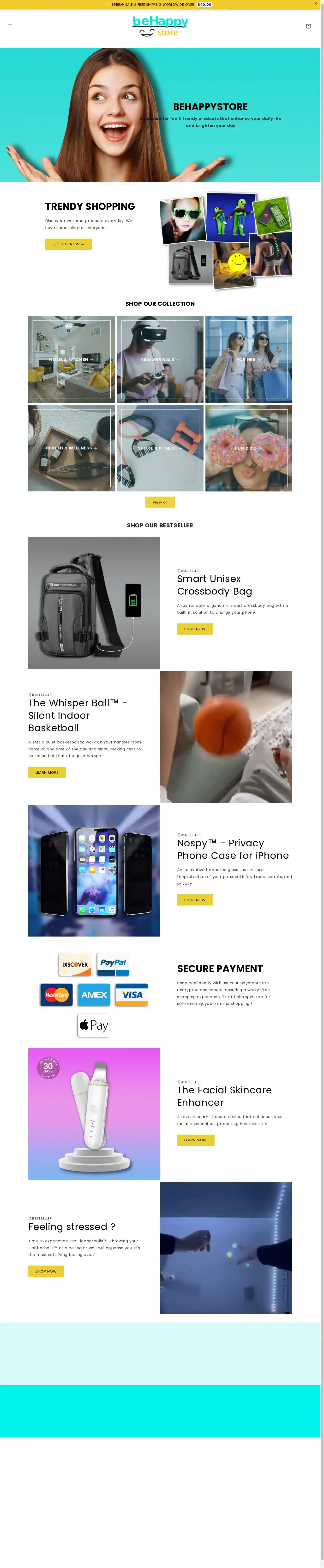Shop Now under Feeling stressed
The height and width of the screenshot is (1568, 324).
pyautogui.click(x=46, y=1271)
